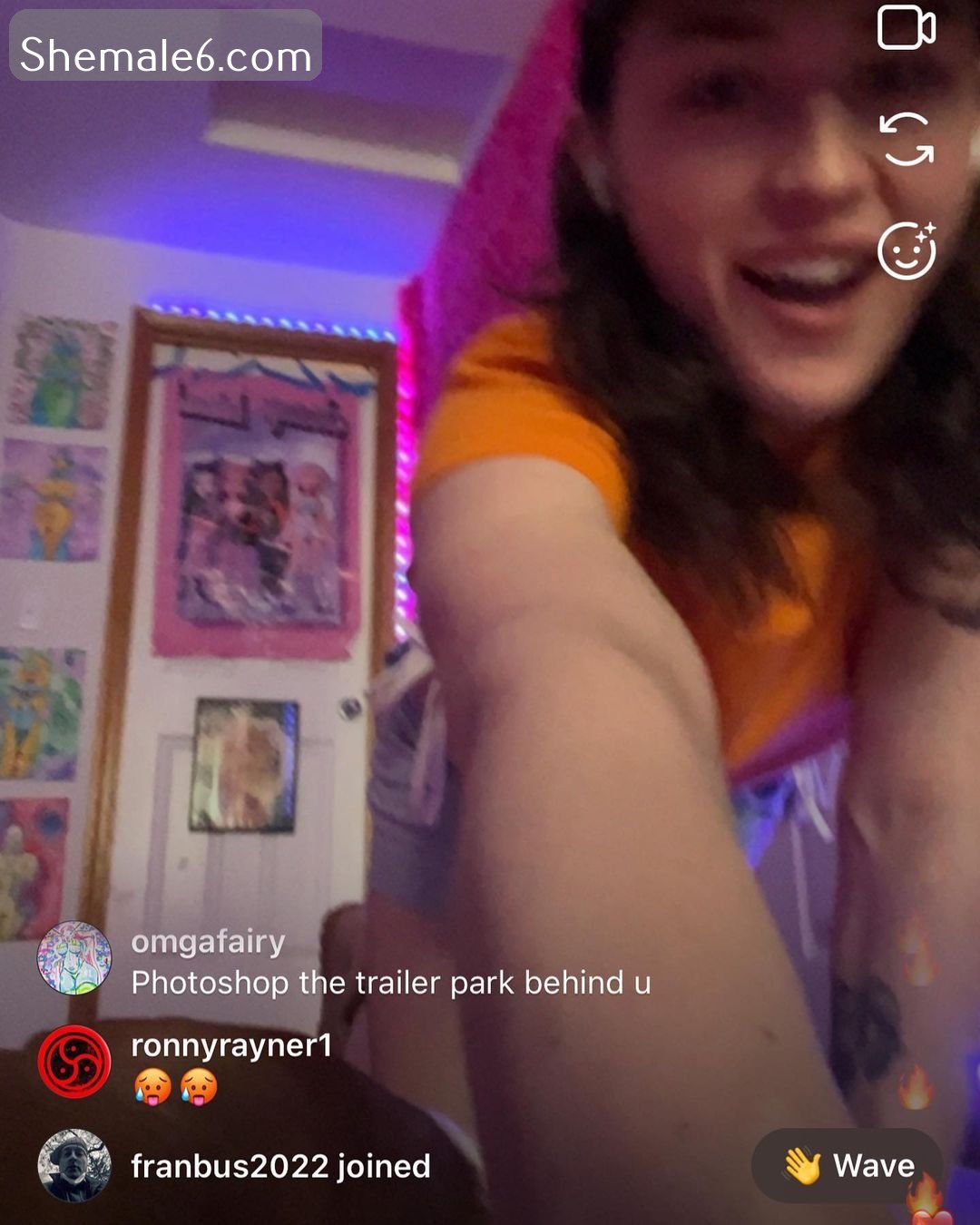The image size is (980, 1225).
Task: Flip the camera view
Action: [x=906, y=140]
